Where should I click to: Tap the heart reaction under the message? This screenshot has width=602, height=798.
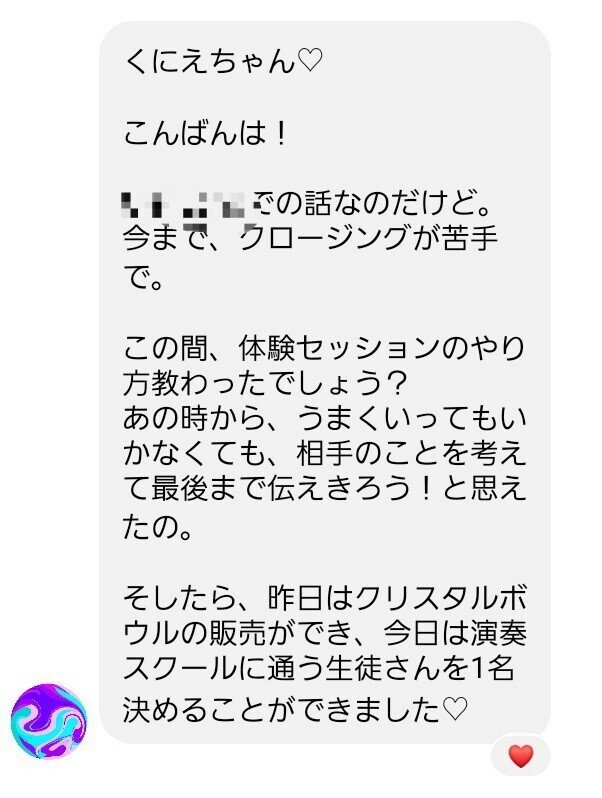click(521, 756)
